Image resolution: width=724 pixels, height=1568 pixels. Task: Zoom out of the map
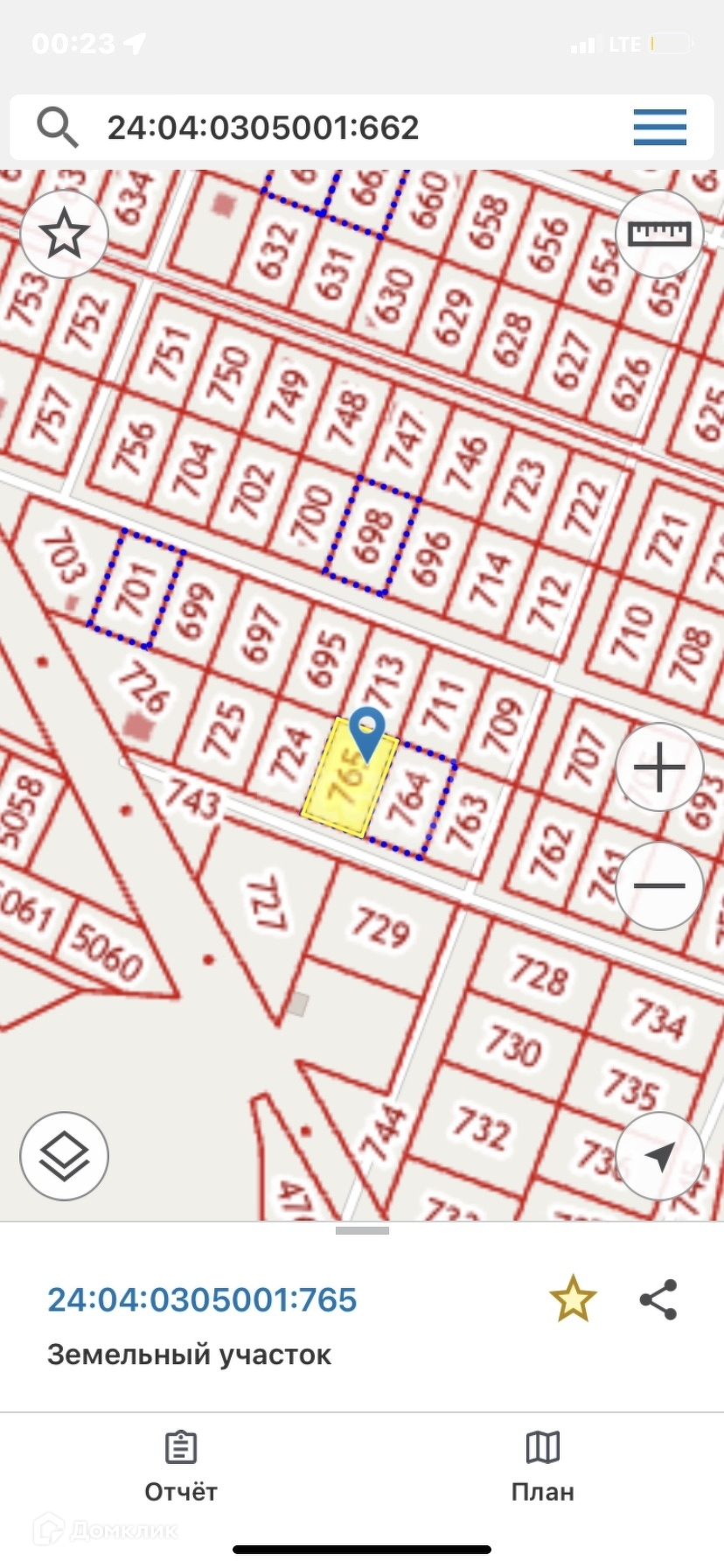[659, 885]
